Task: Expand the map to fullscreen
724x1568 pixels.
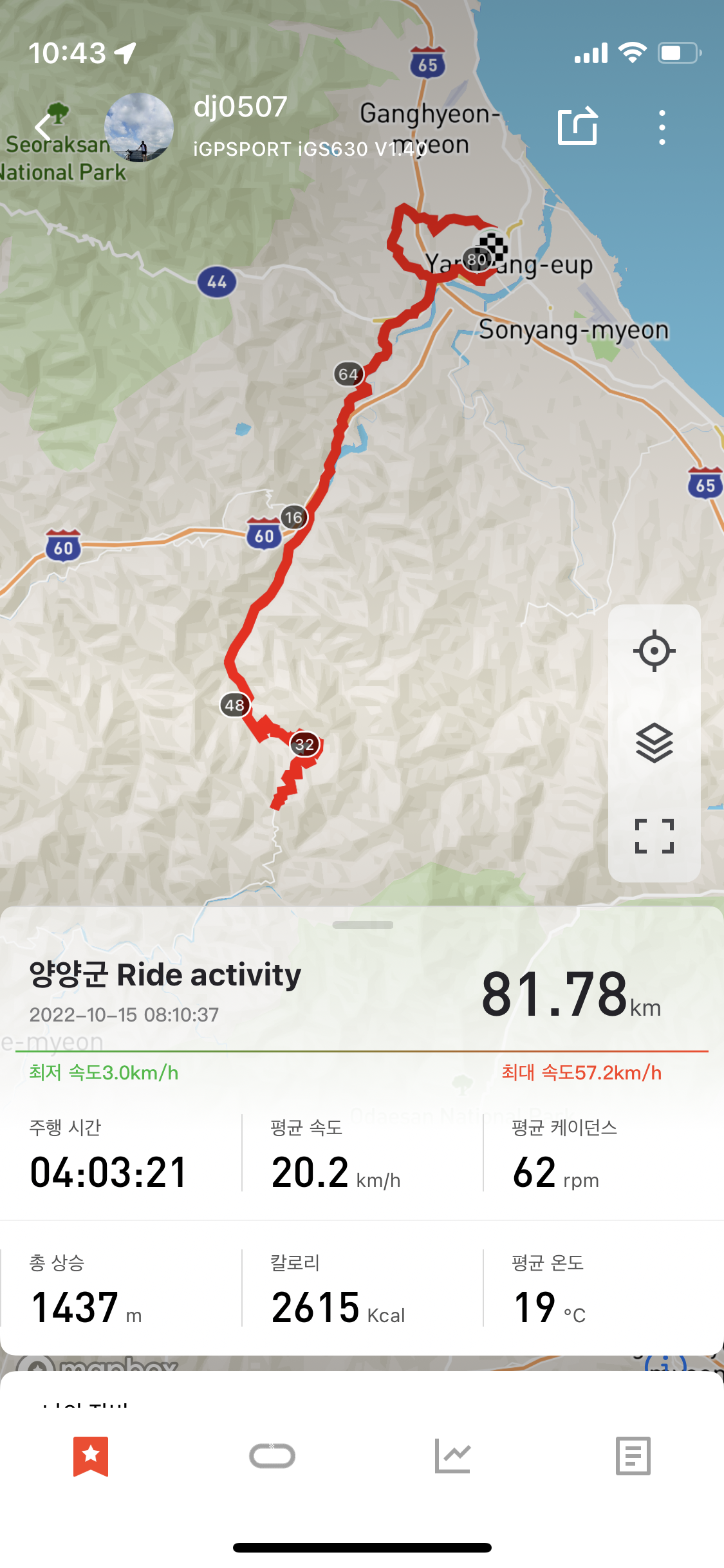Action: click(654, 836)
